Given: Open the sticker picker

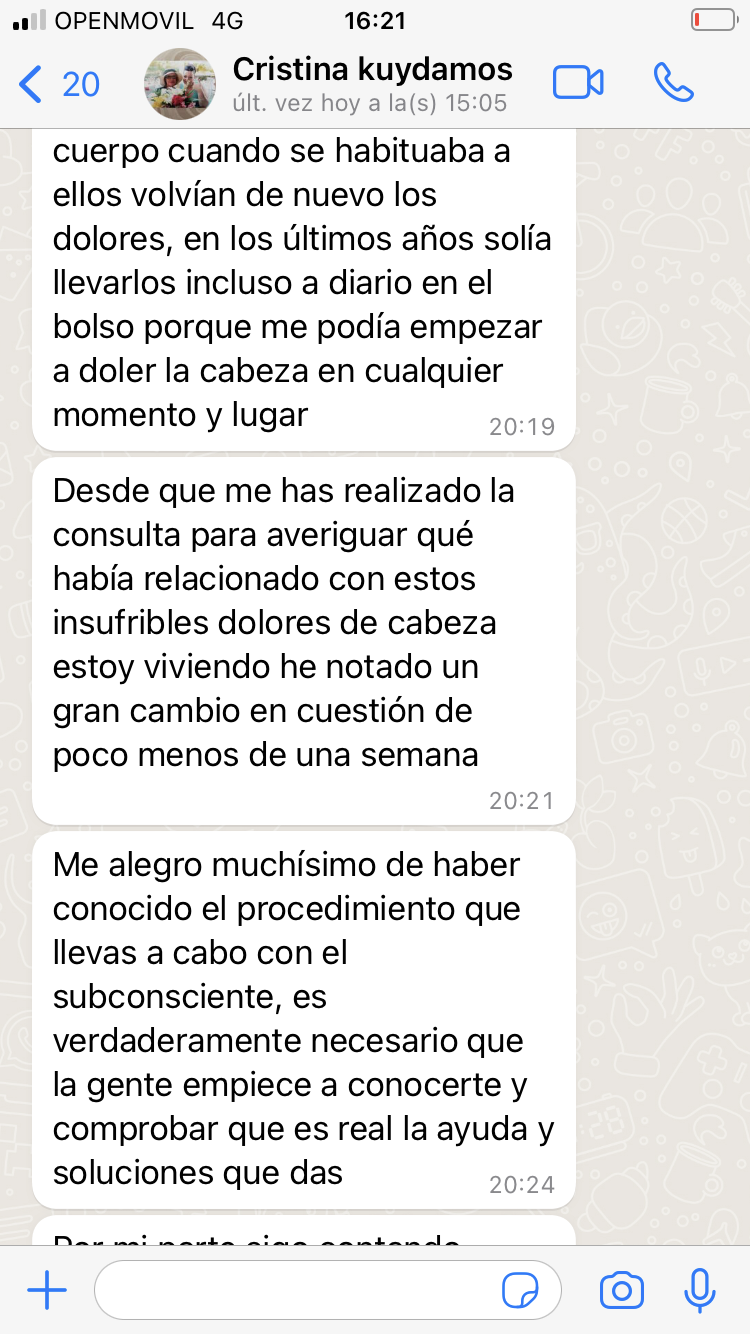Looking at the screenshot, I should [520, 1291].
